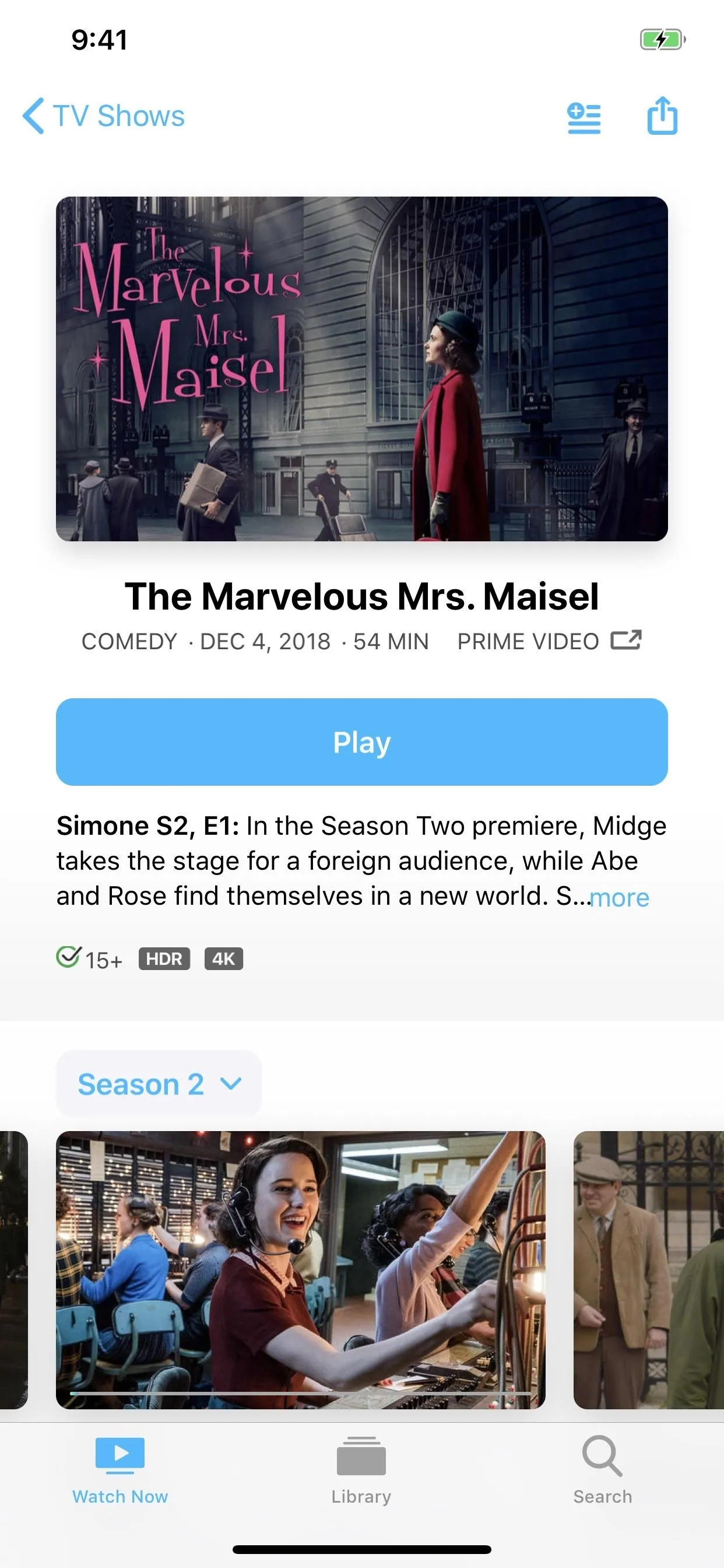Open the Prime Video external link
Screen dimensions: 724x1568
[549, 641]
